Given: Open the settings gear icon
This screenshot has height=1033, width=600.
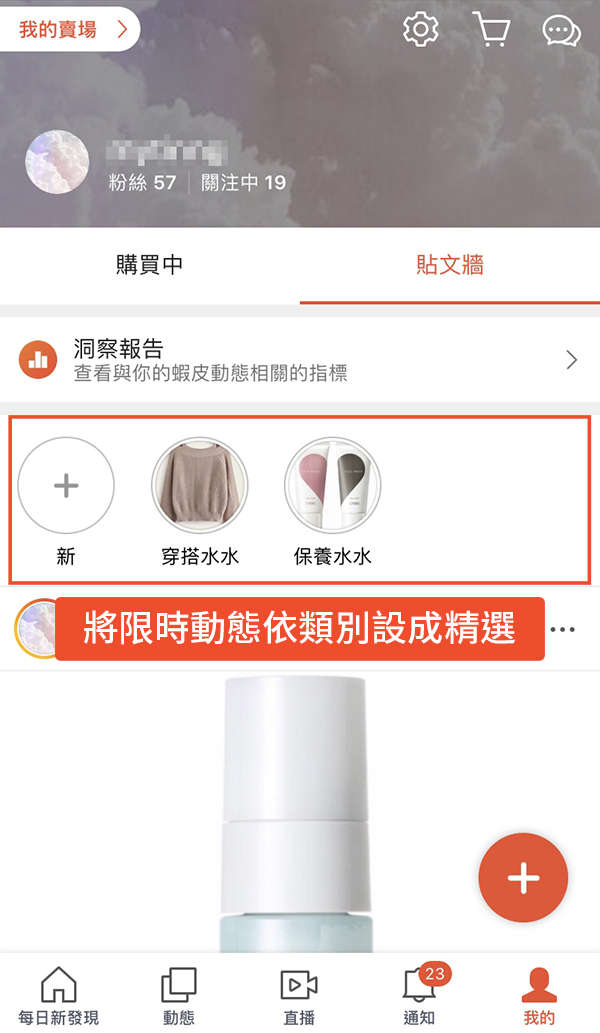Looking at the screenshot, I should pyautogui.click(x=421, y=29).
